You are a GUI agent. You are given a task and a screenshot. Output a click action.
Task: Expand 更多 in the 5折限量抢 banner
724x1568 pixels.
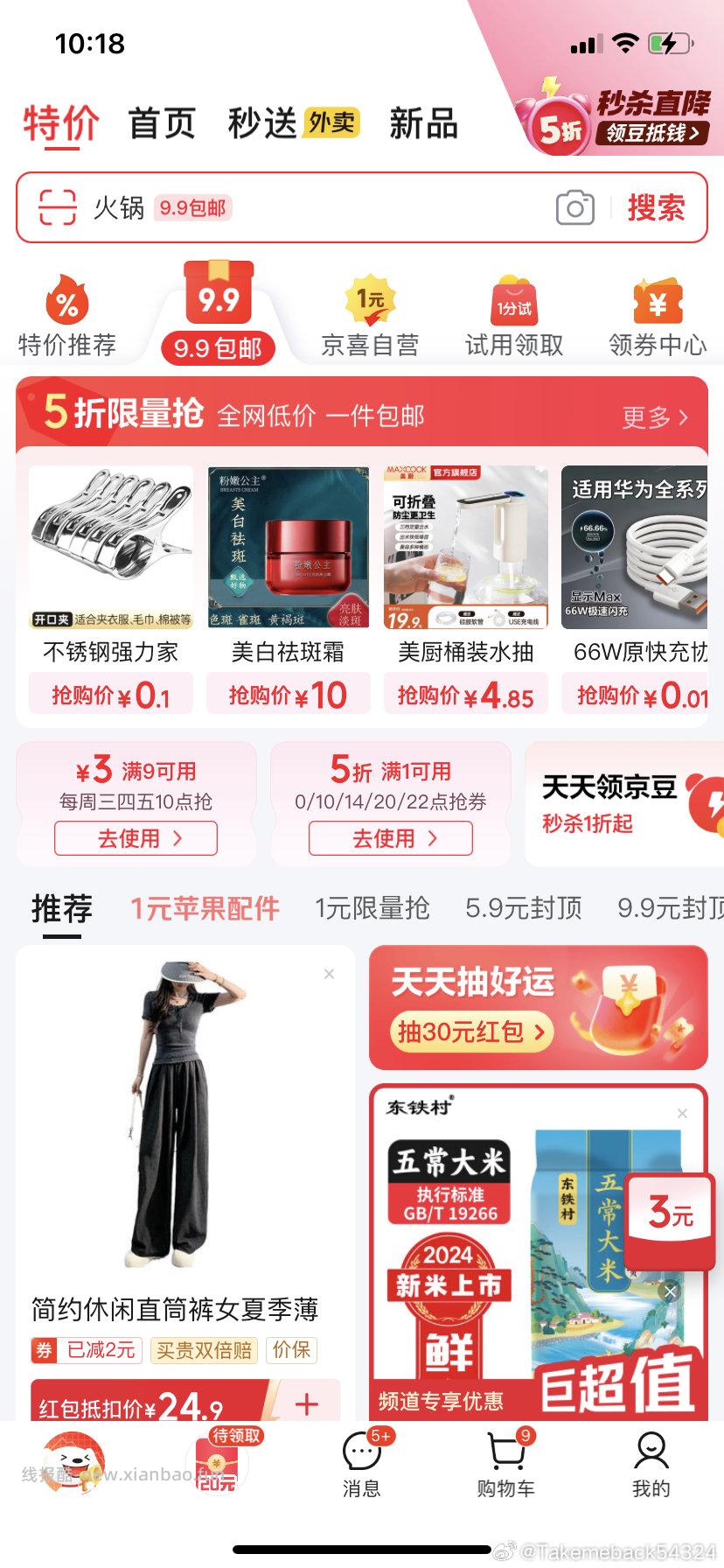coord(654,418)
